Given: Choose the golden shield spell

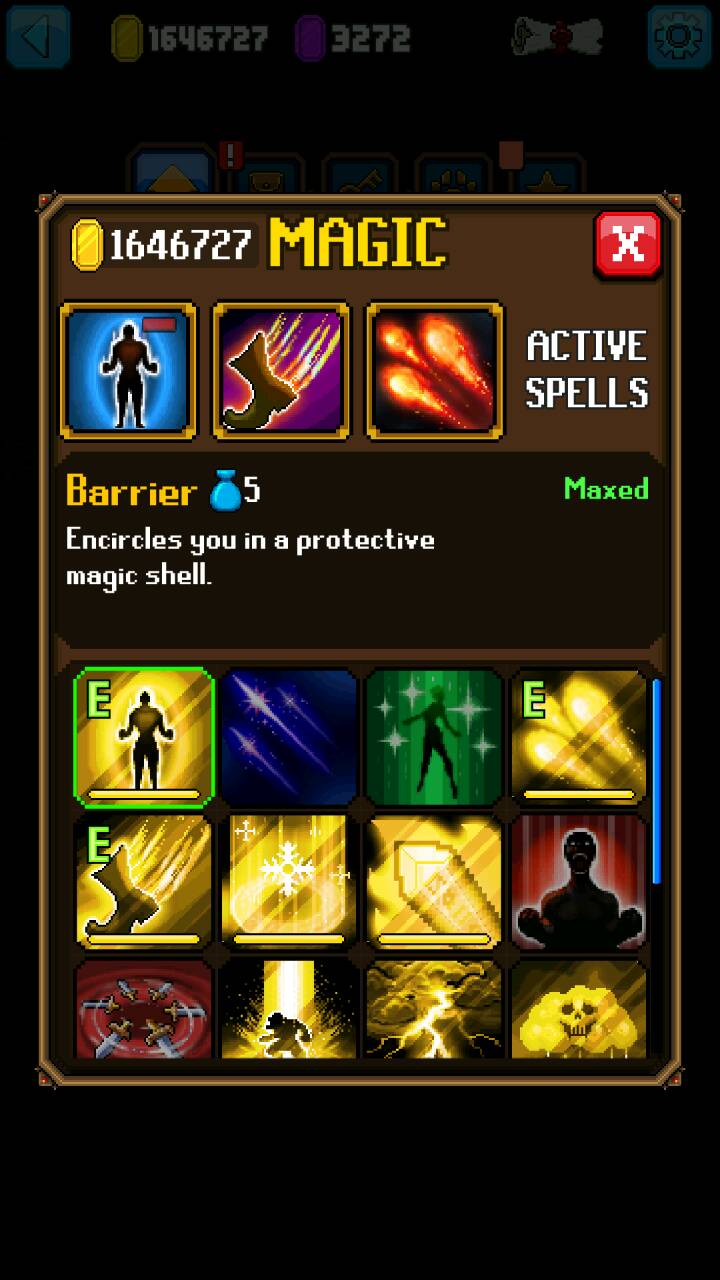Looking at the screenshot, I should (x=434, y=881).
